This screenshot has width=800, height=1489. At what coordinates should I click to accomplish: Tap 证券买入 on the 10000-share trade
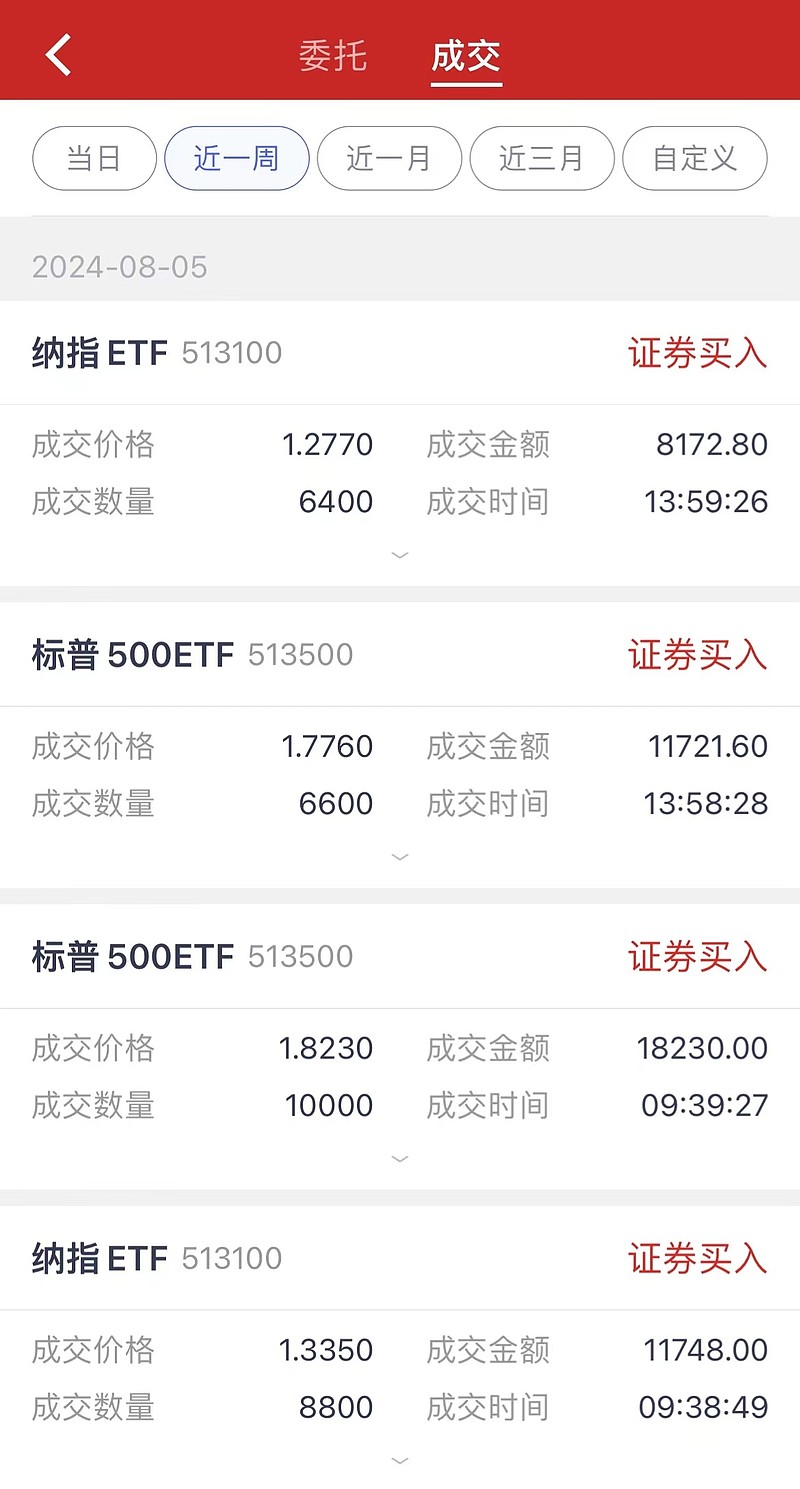(698, 957)
